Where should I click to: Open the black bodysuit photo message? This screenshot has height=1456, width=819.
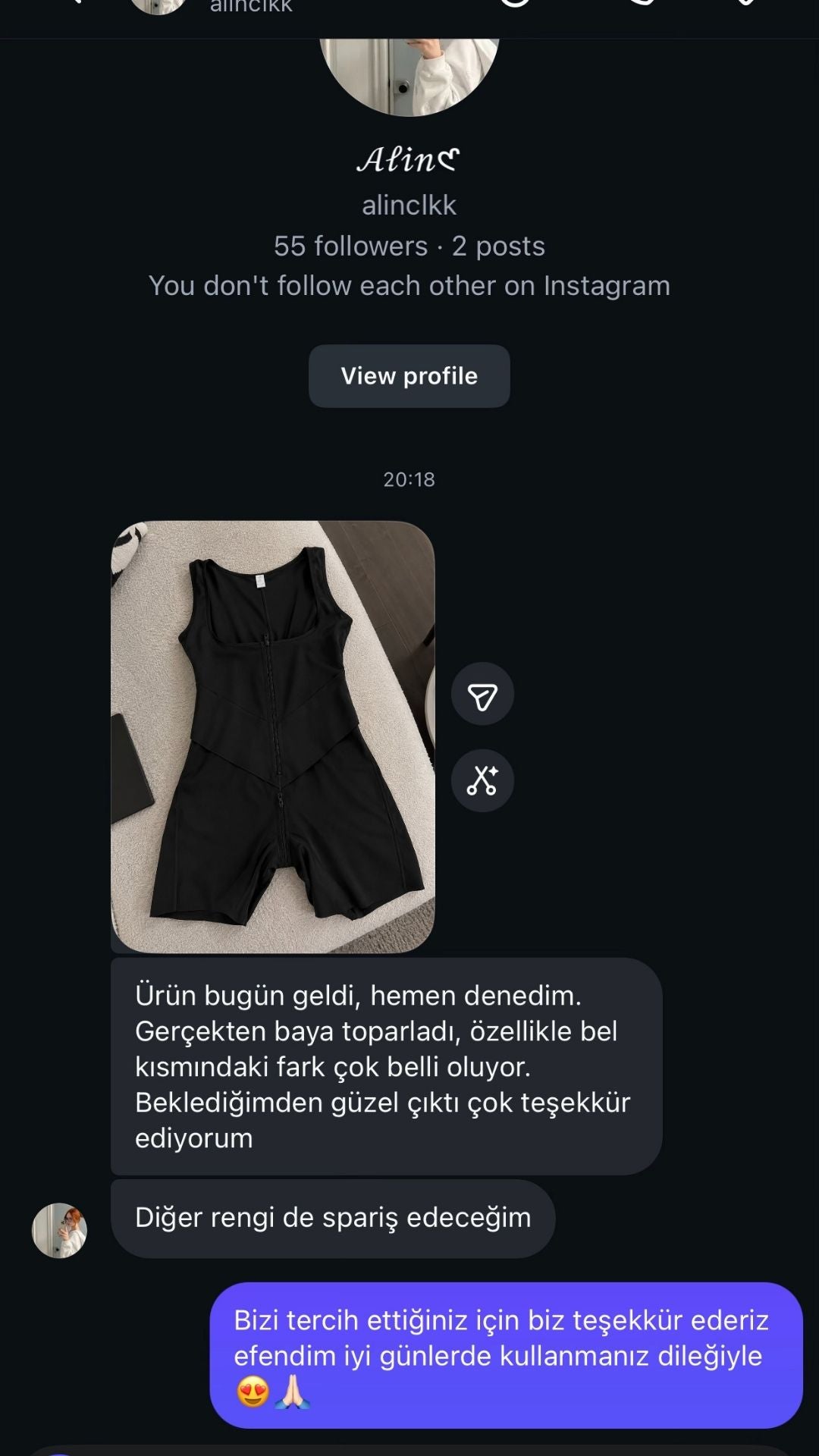tap(273, 736)
